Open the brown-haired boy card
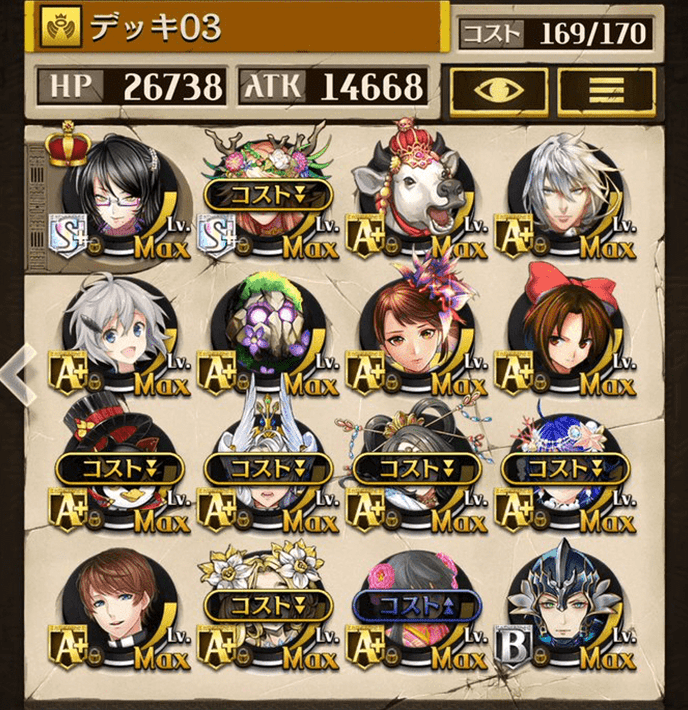 click(x=120, y=610)
